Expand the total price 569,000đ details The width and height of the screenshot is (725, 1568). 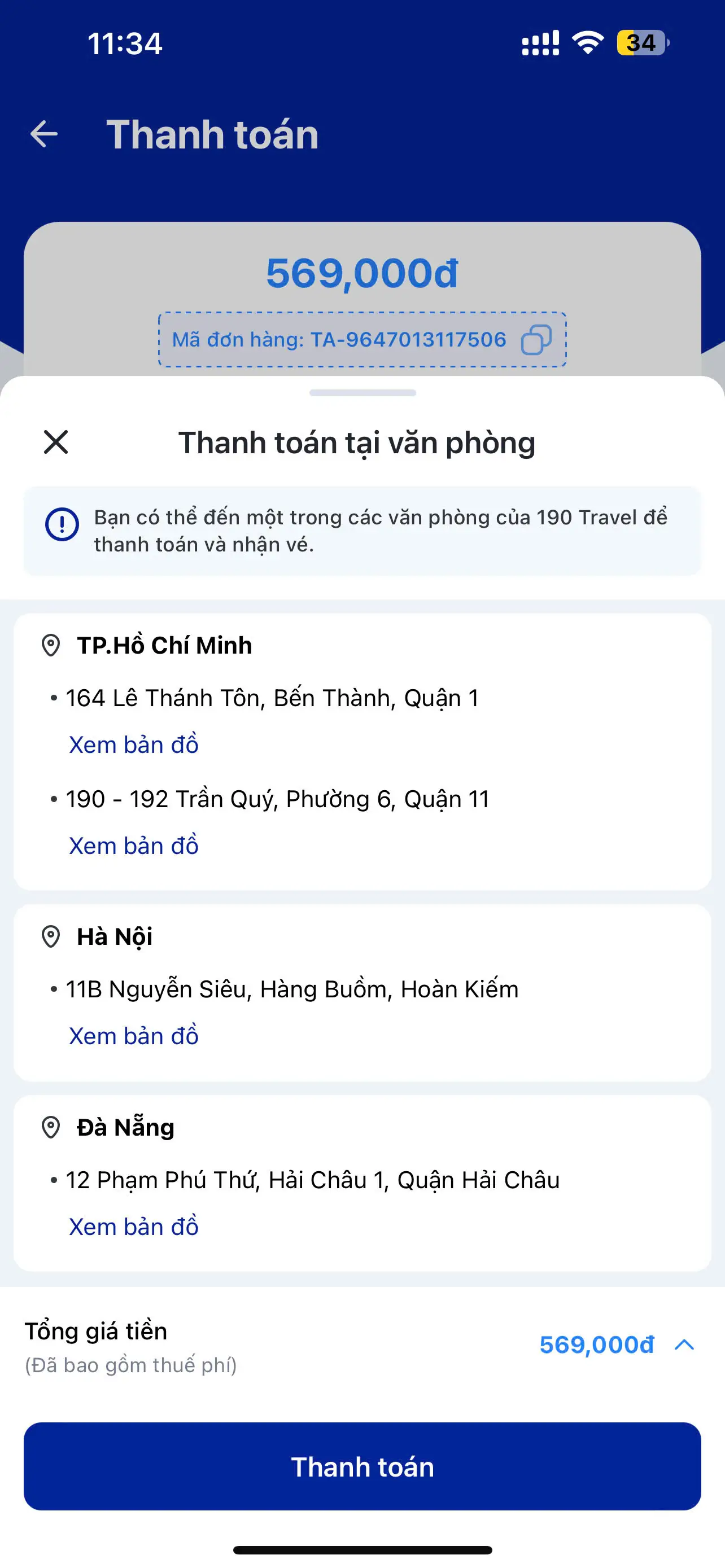tap(684, 1344)
